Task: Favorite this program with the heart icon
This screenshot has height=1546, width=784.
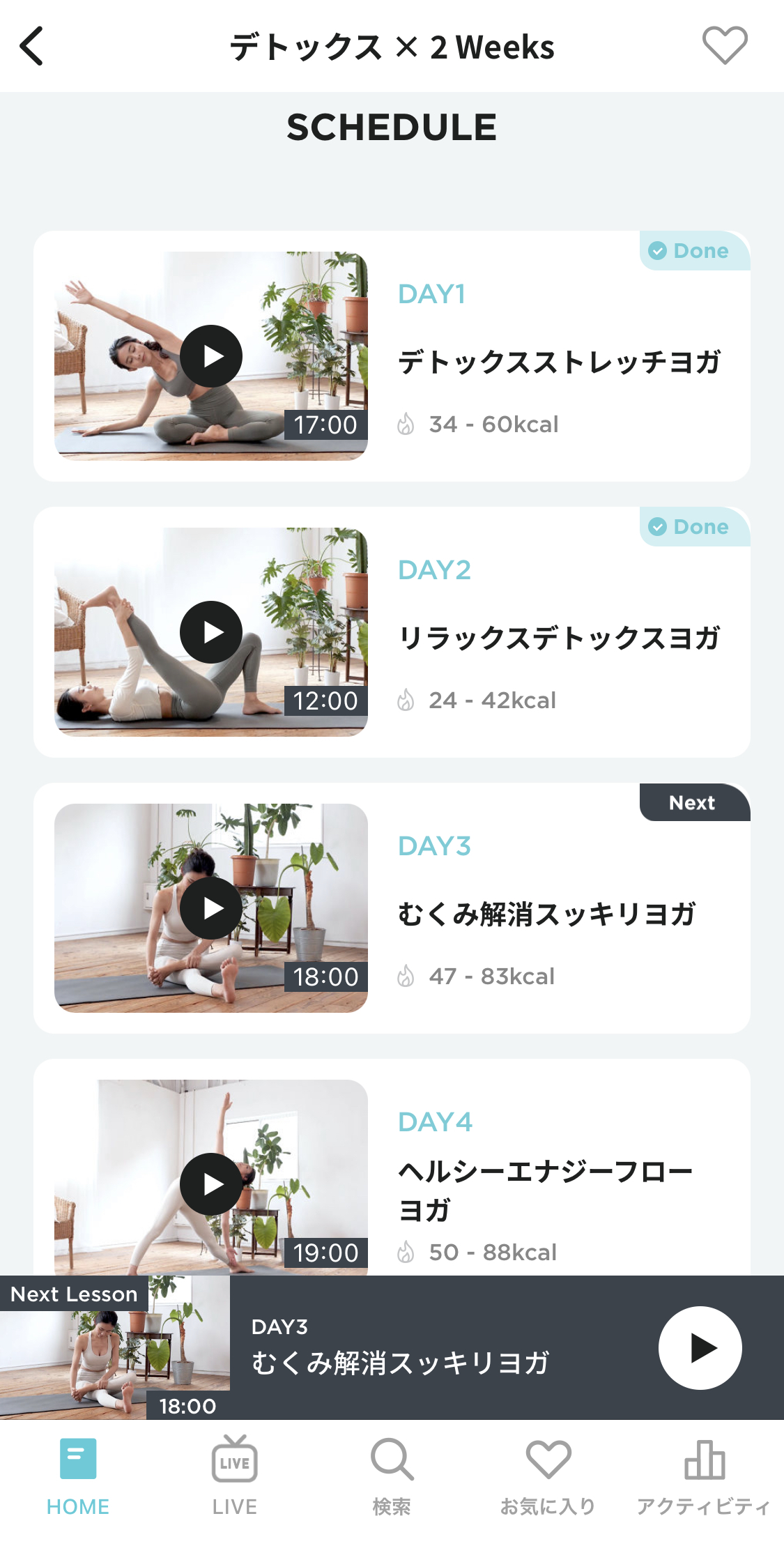Action: (725, 45)
